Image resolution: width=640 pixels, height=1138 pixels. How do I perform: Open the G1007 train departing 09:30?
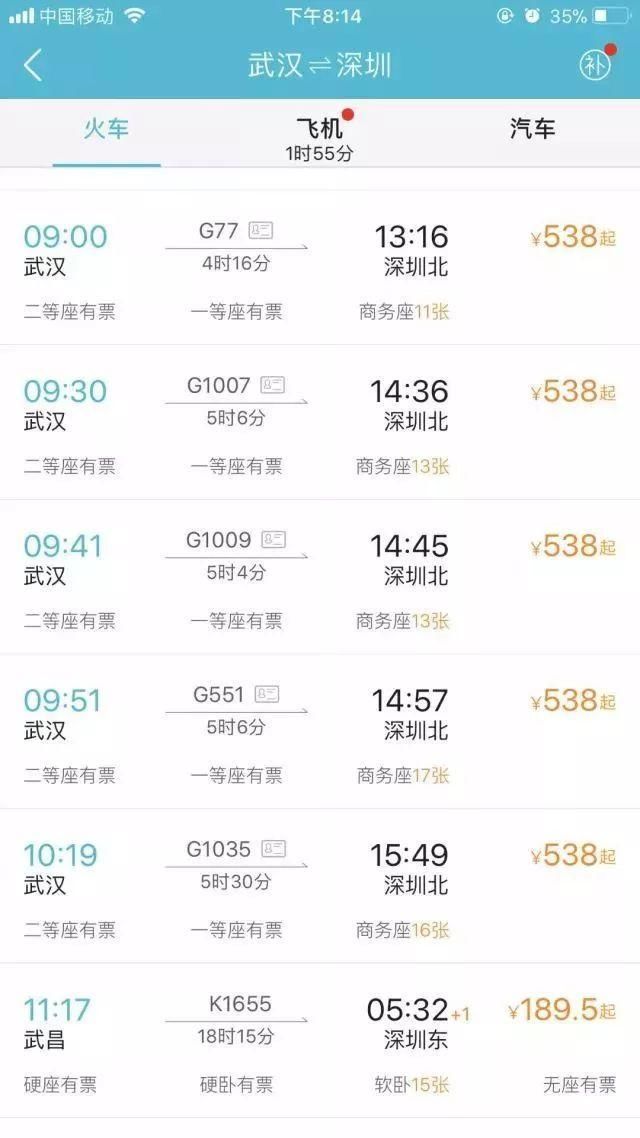(x=320, y=422)
